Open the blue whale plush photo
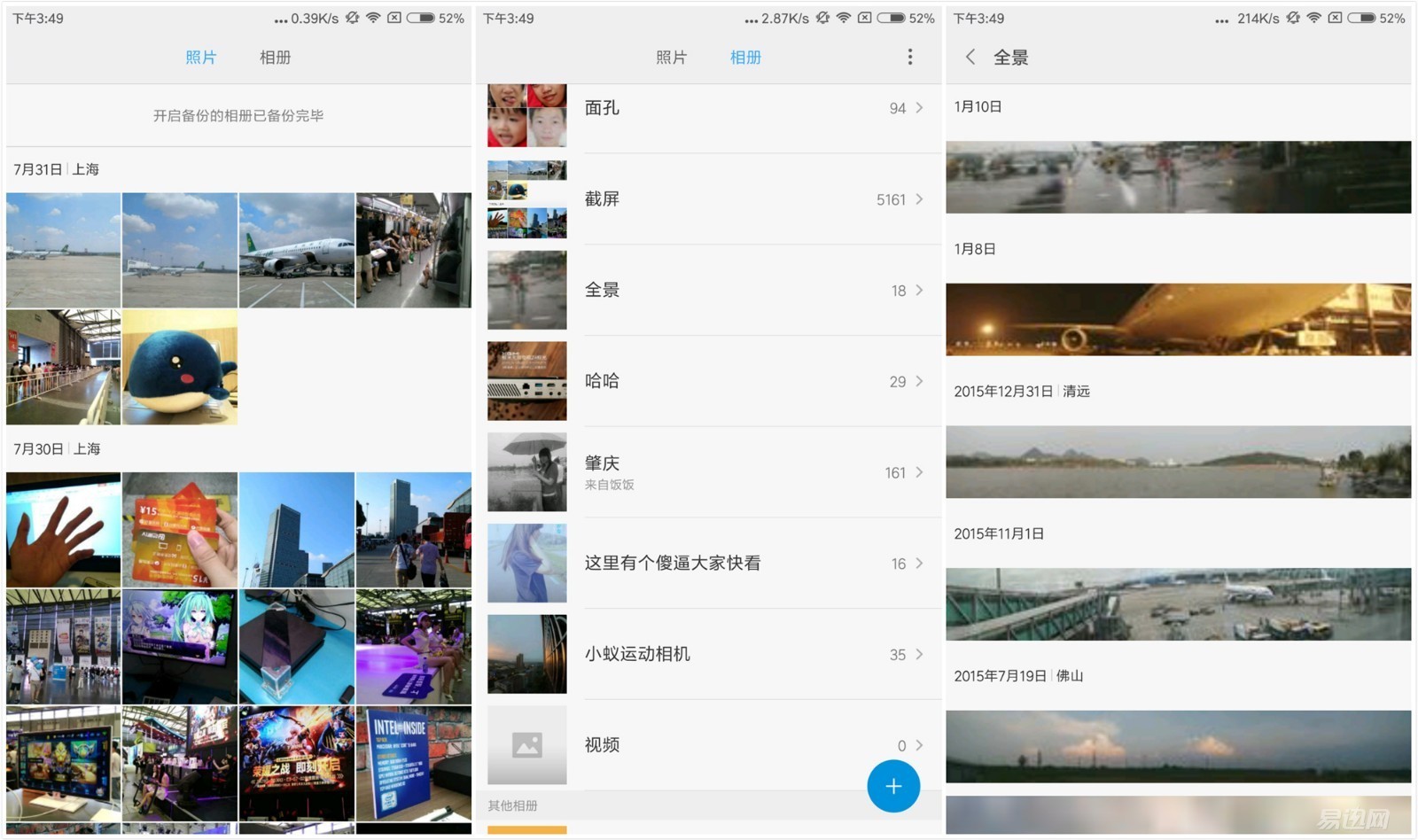The image size is (1418, 840). (180, 367)
